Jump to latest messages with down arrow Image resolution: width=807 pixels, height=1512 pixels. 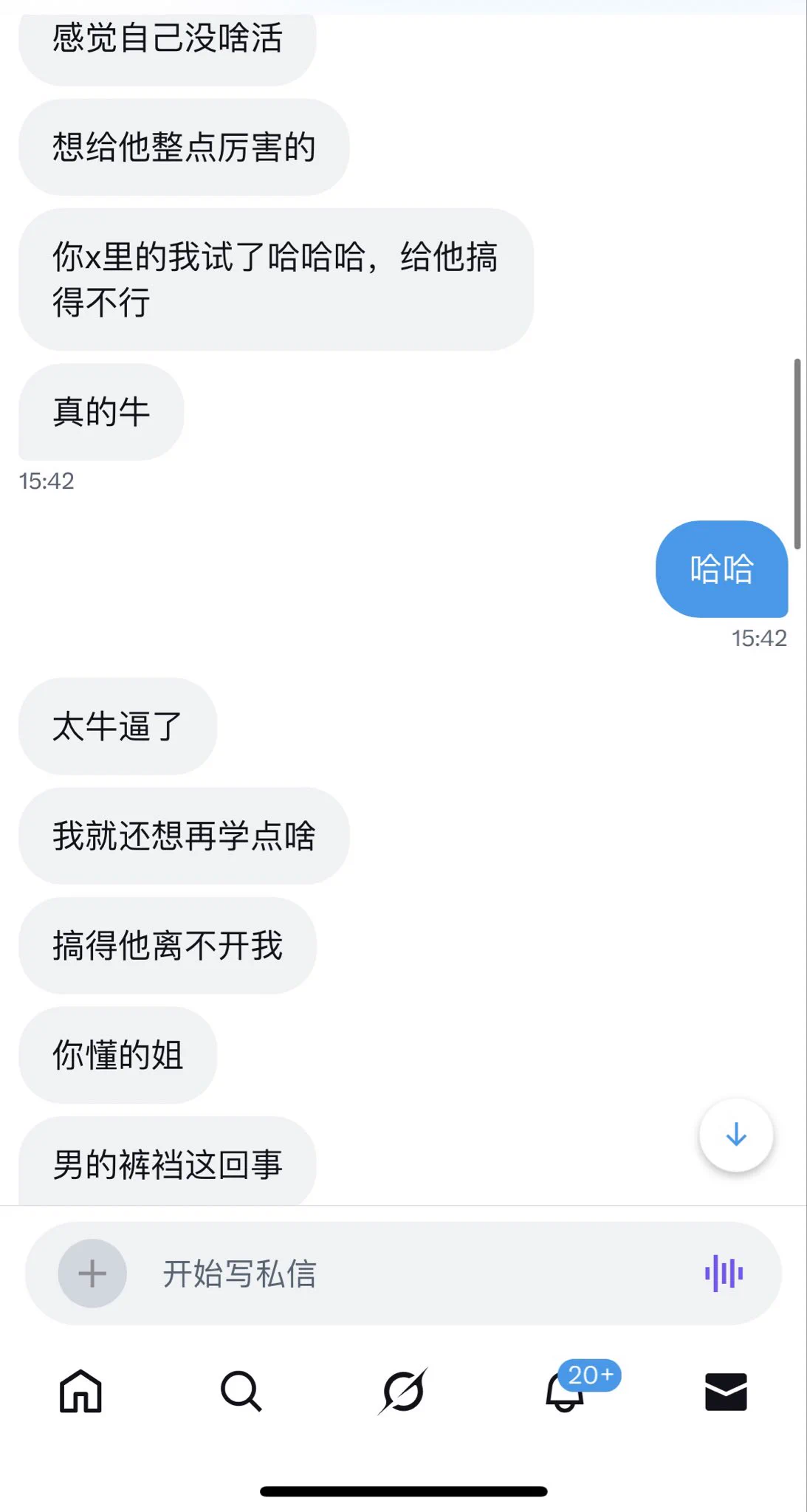tap(736, 1135)
